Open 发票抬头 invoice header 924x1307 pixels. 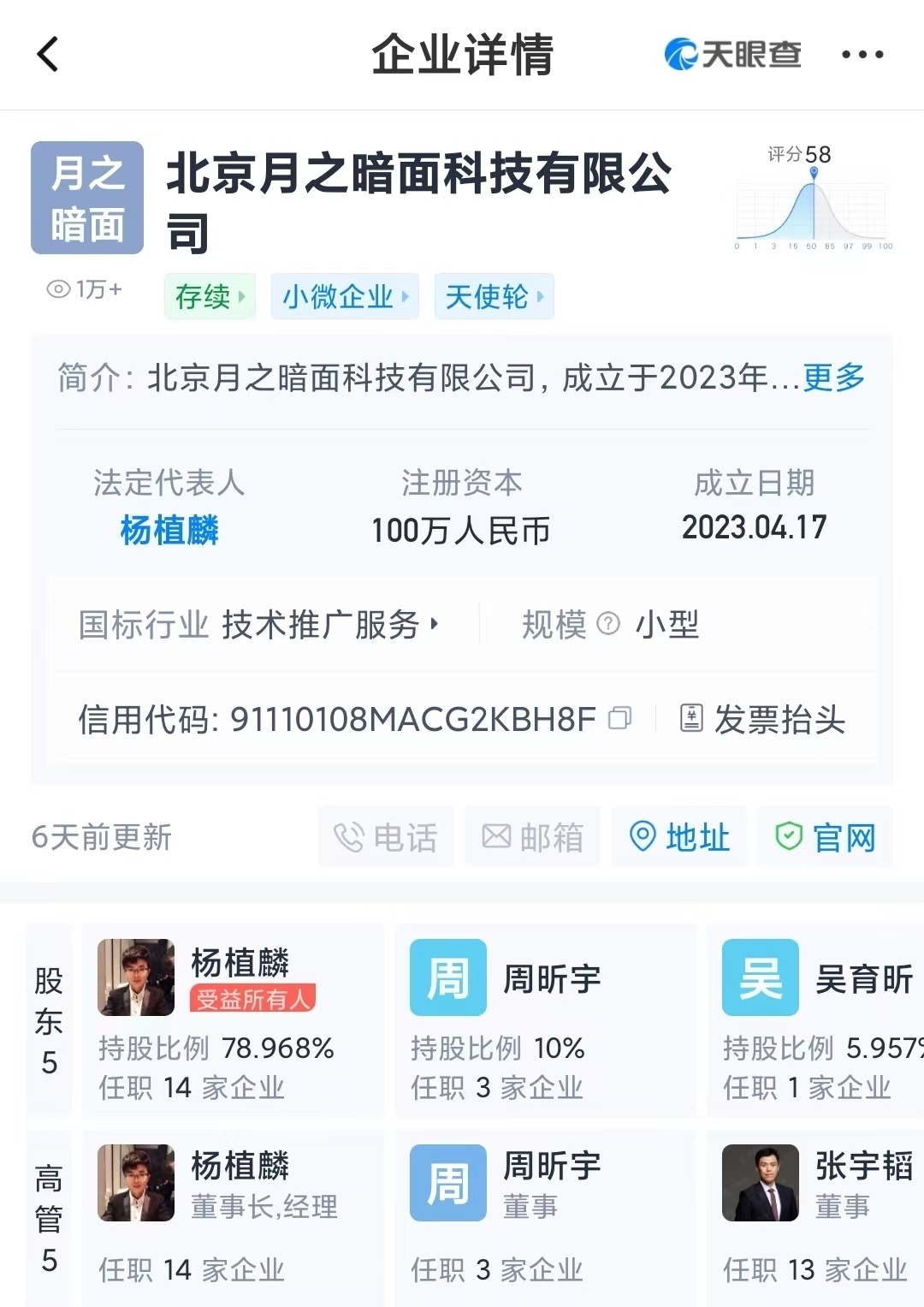763,719
